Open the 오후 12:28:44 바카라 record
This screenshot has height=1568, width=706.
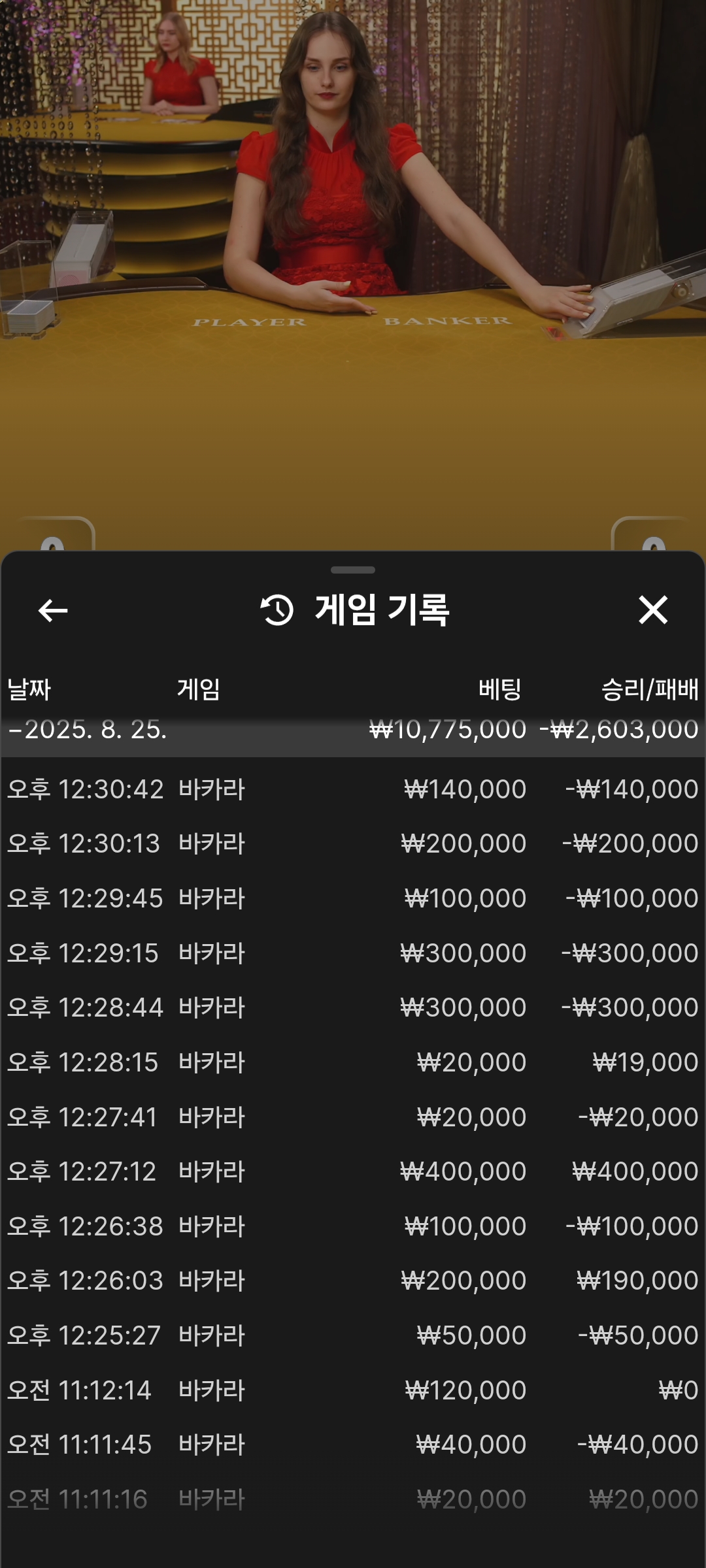pos(353,1007)
